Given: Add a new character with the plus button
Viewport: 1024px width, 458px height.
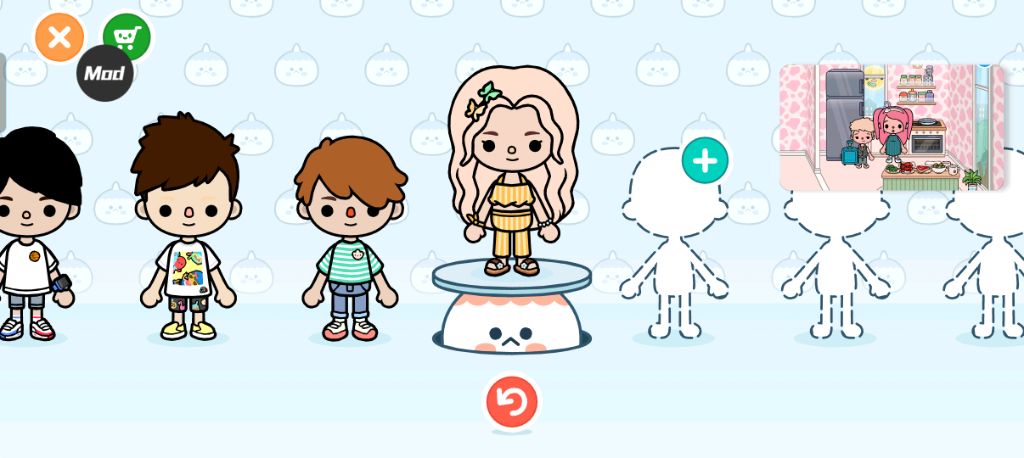Looking at the screenshot, I should (x=705, y=160).
